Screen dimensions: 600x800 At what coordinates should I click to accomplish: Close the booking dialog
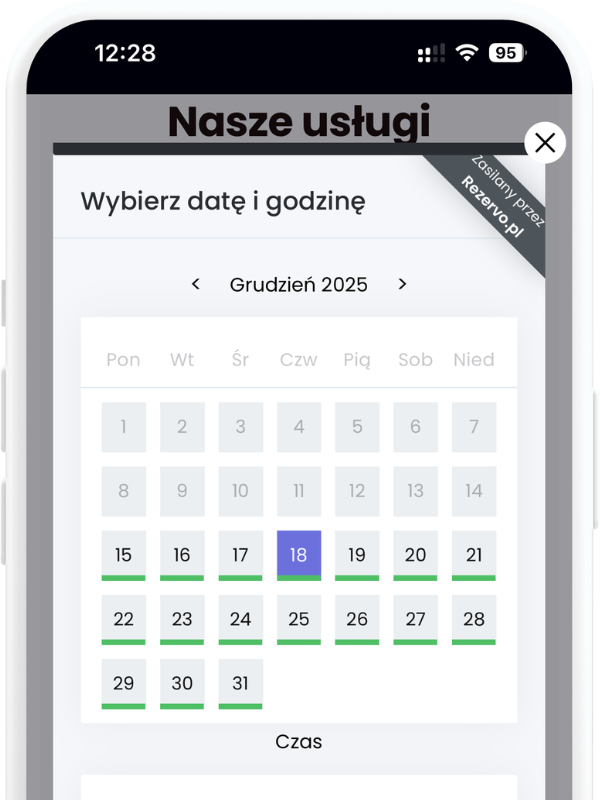click(545, 143)
